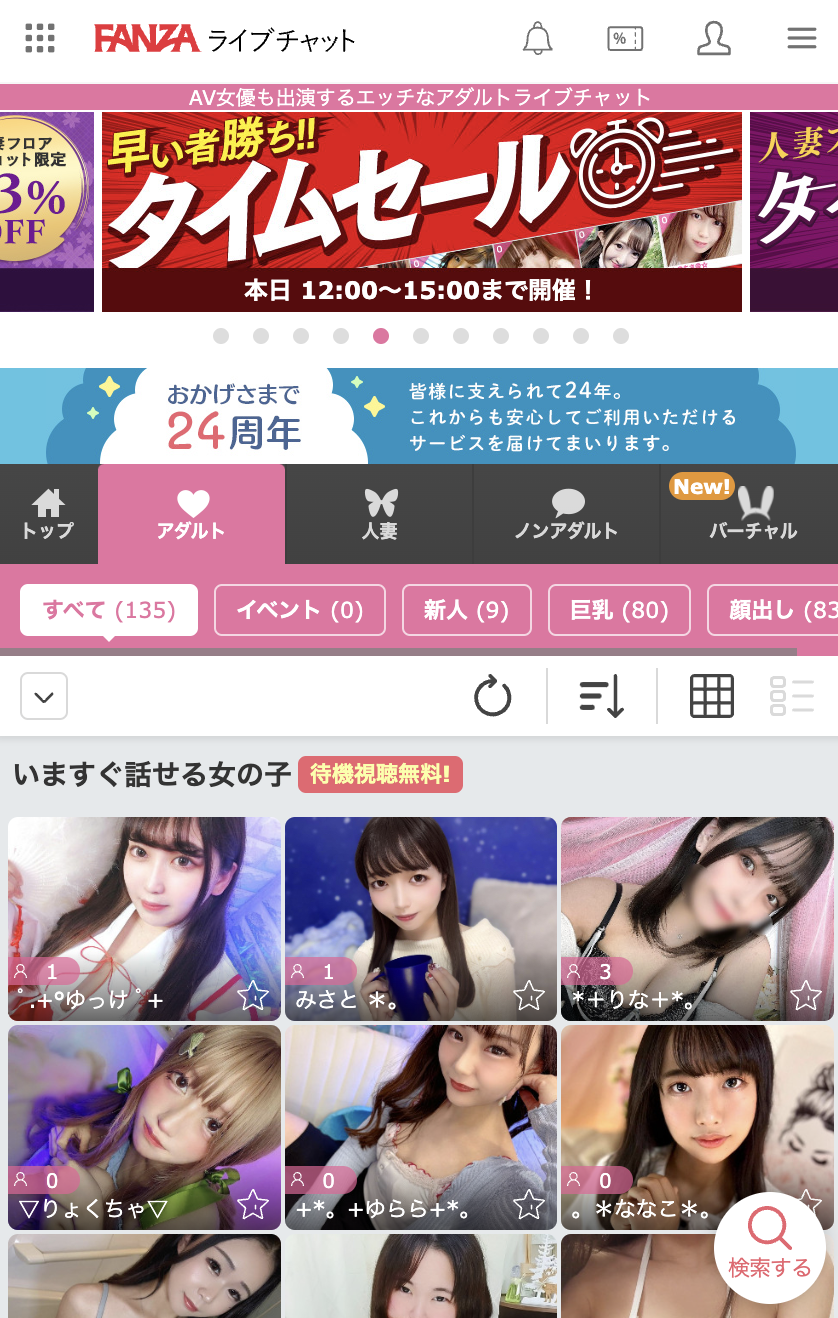
Task: Open the coupon ticket icon
Action: (625, 39)
